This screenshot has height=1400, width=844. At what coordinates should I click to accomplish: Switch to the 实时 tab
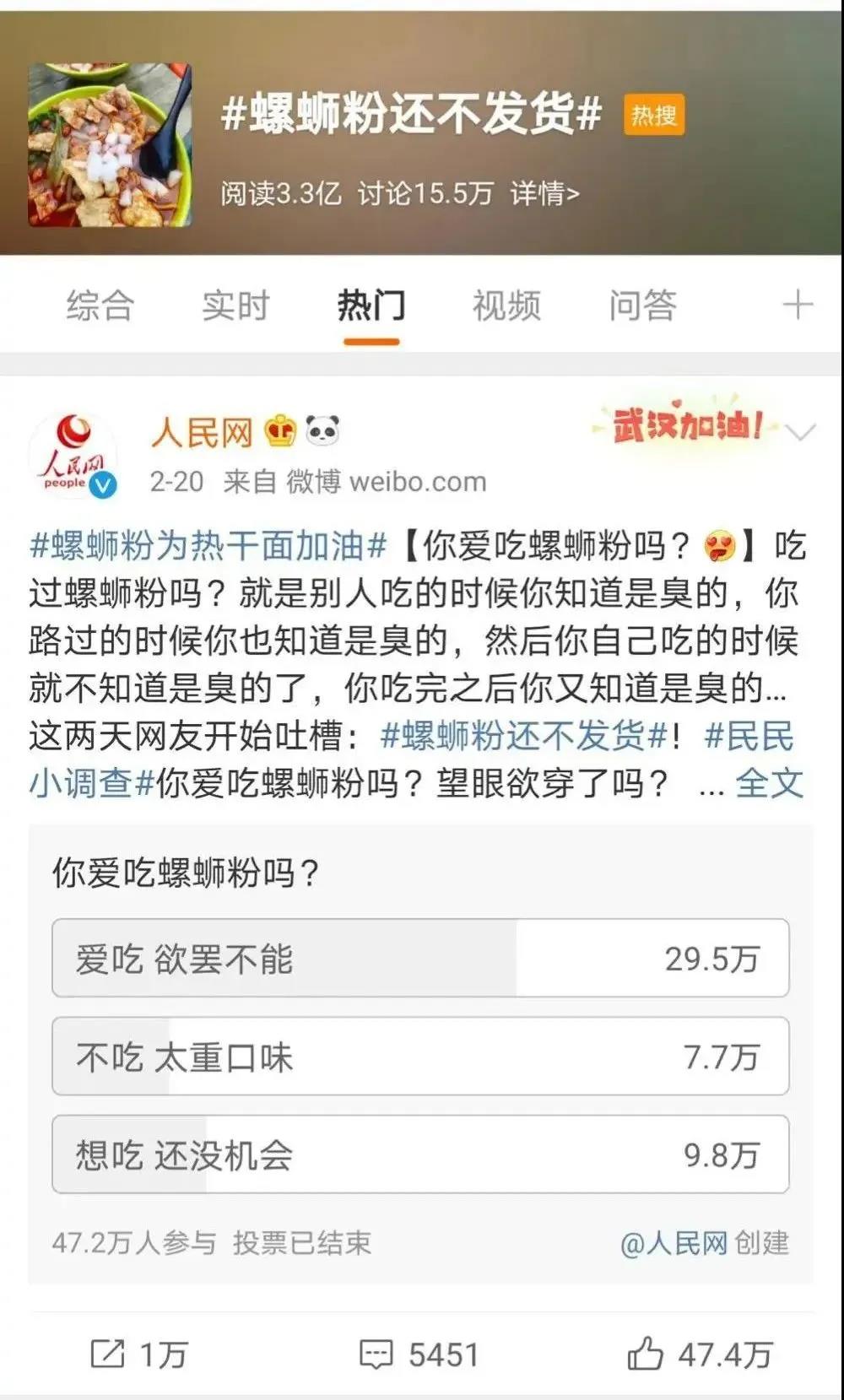(x=235, y=305)
